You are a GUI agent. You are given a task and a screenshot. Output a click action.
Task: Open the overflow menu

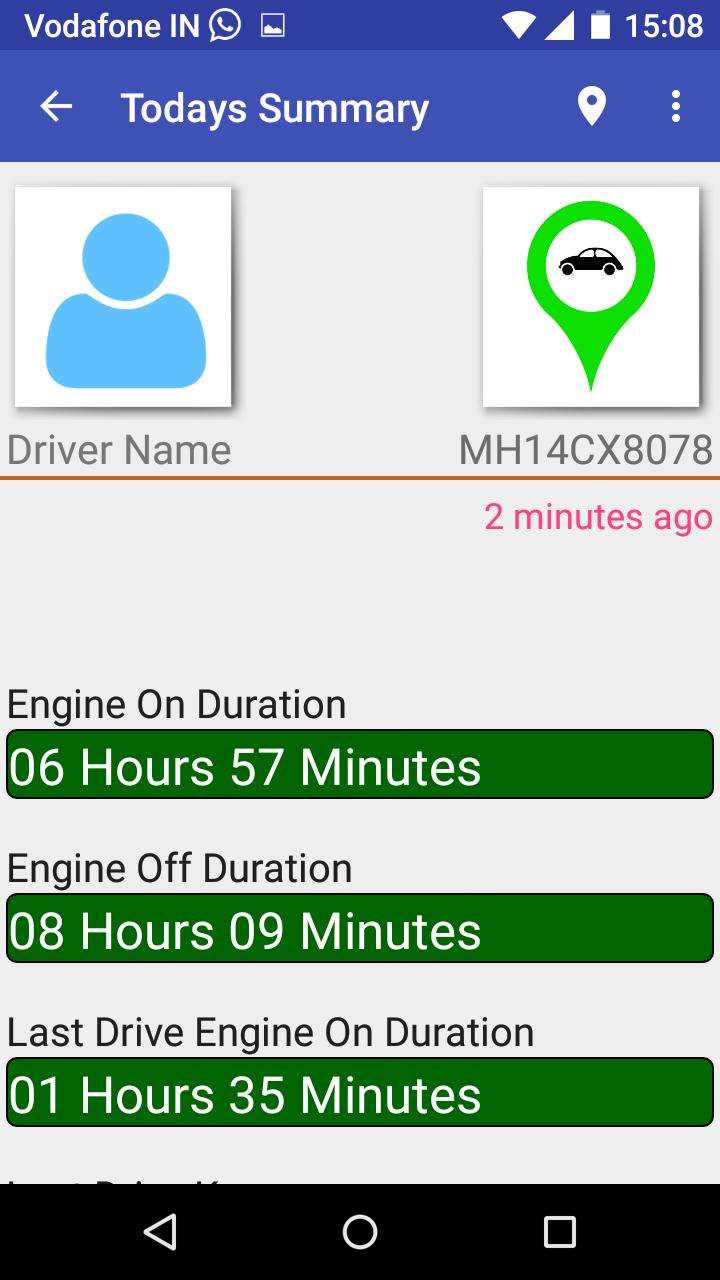click(x=676, y=107)
